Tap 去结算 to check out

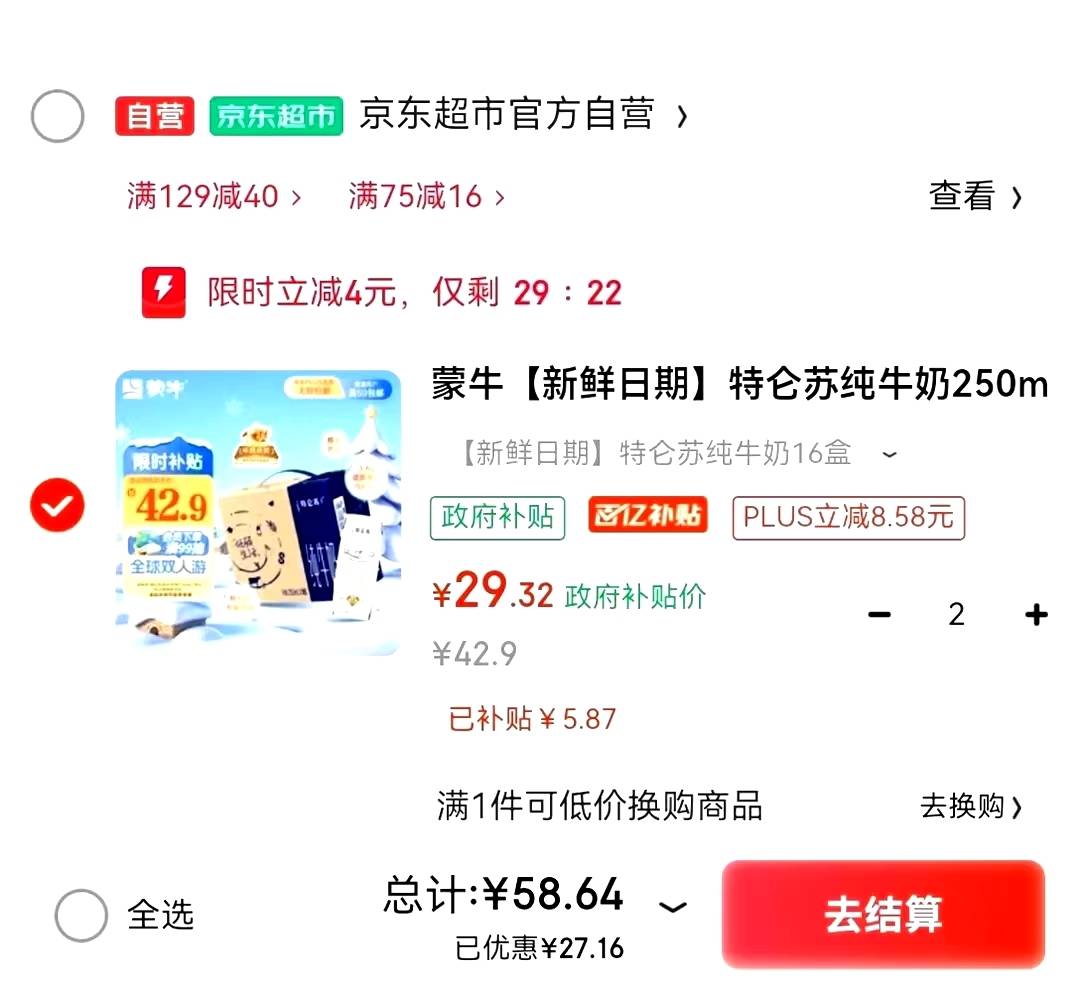coord(883,914)
